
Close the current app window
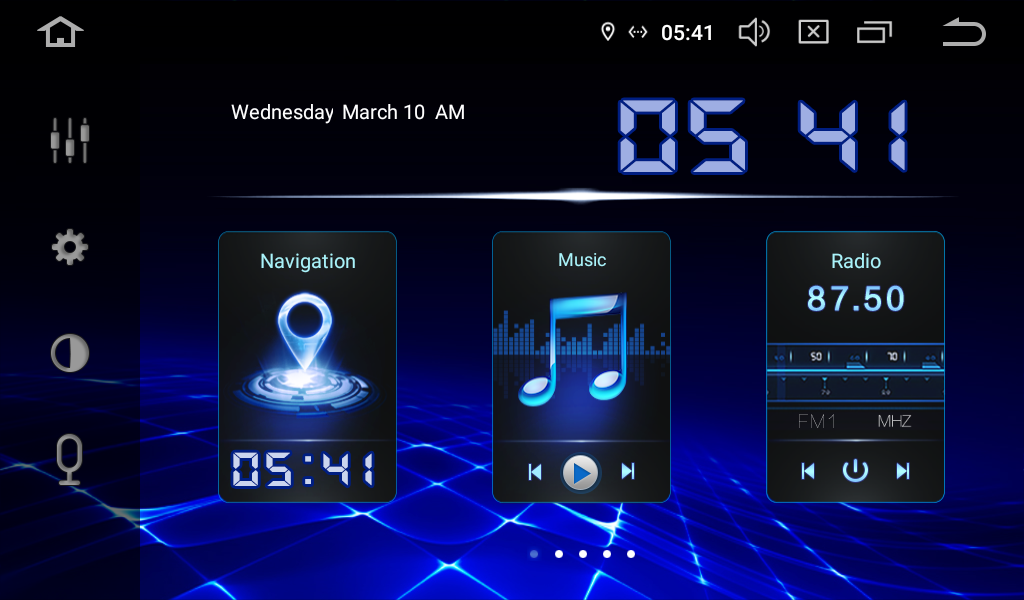[814, 33]
